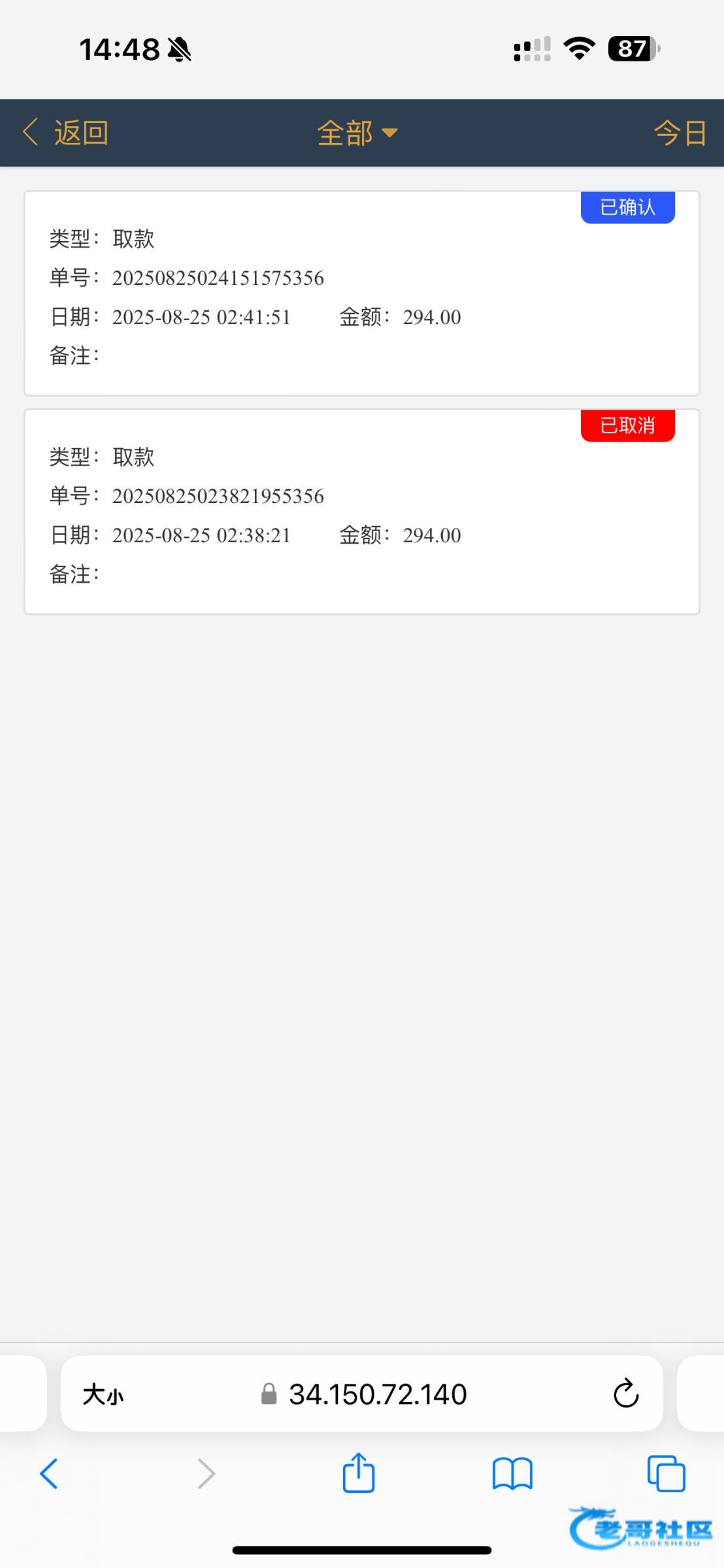The width and height of the screenshot is (724, 1568).
Task: Go back via the 返回 button
Action: (x=65, y=133)
